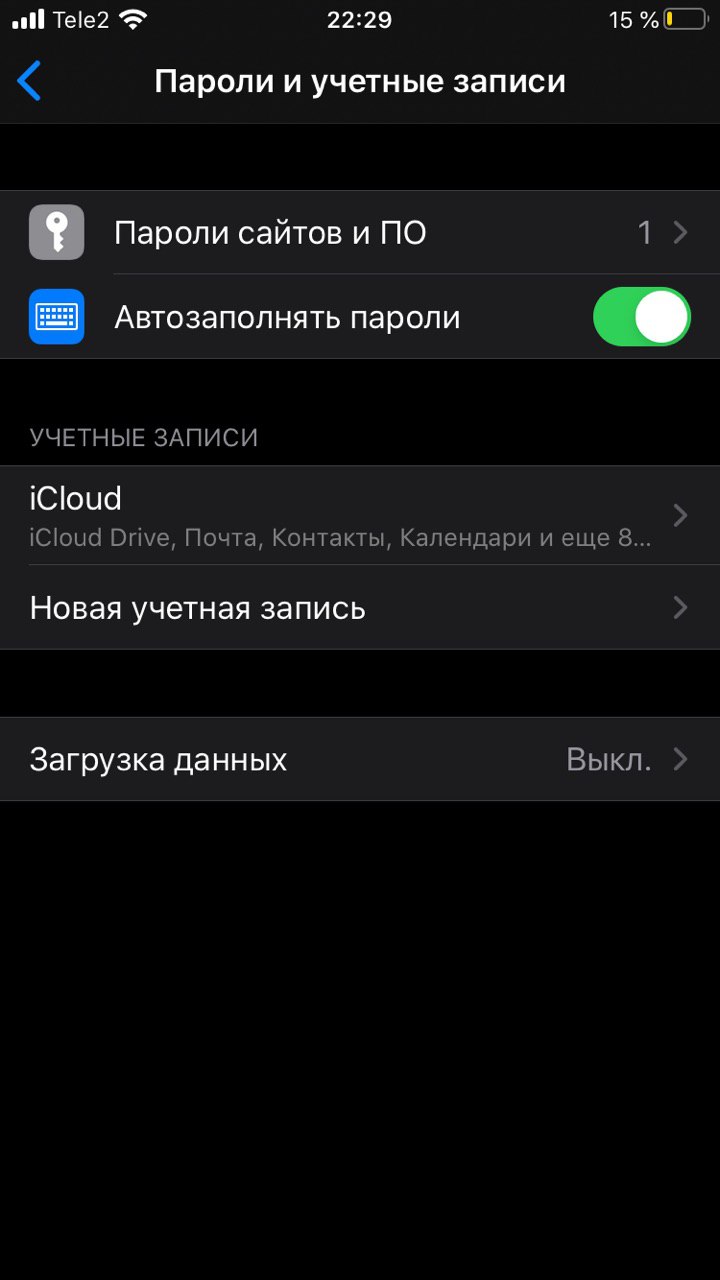
Task: Open Загрузка данных settings
Action: click(360, 759)
